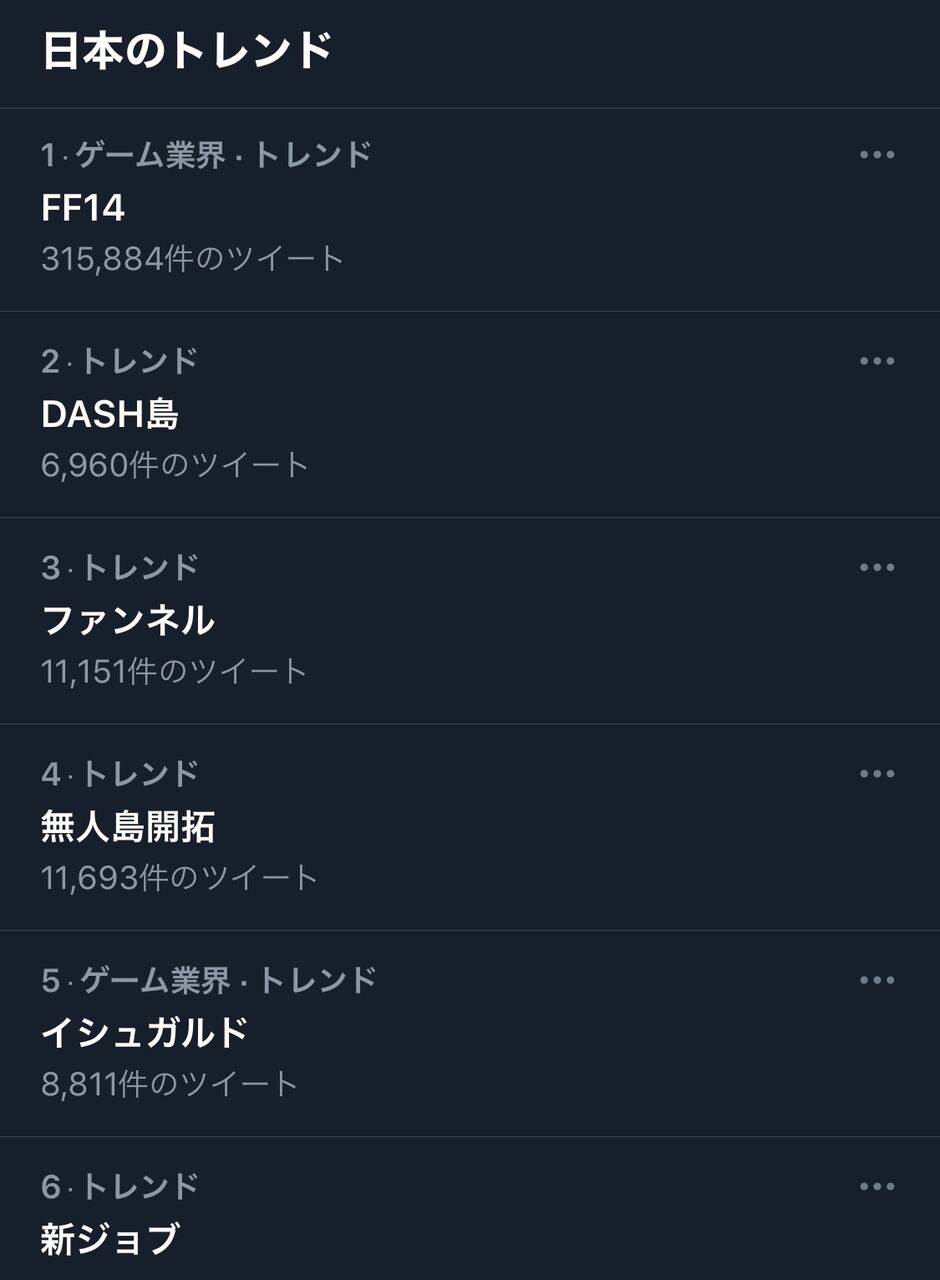
Task: Open the 新ジョブ trend
Action: [110, 1239]
